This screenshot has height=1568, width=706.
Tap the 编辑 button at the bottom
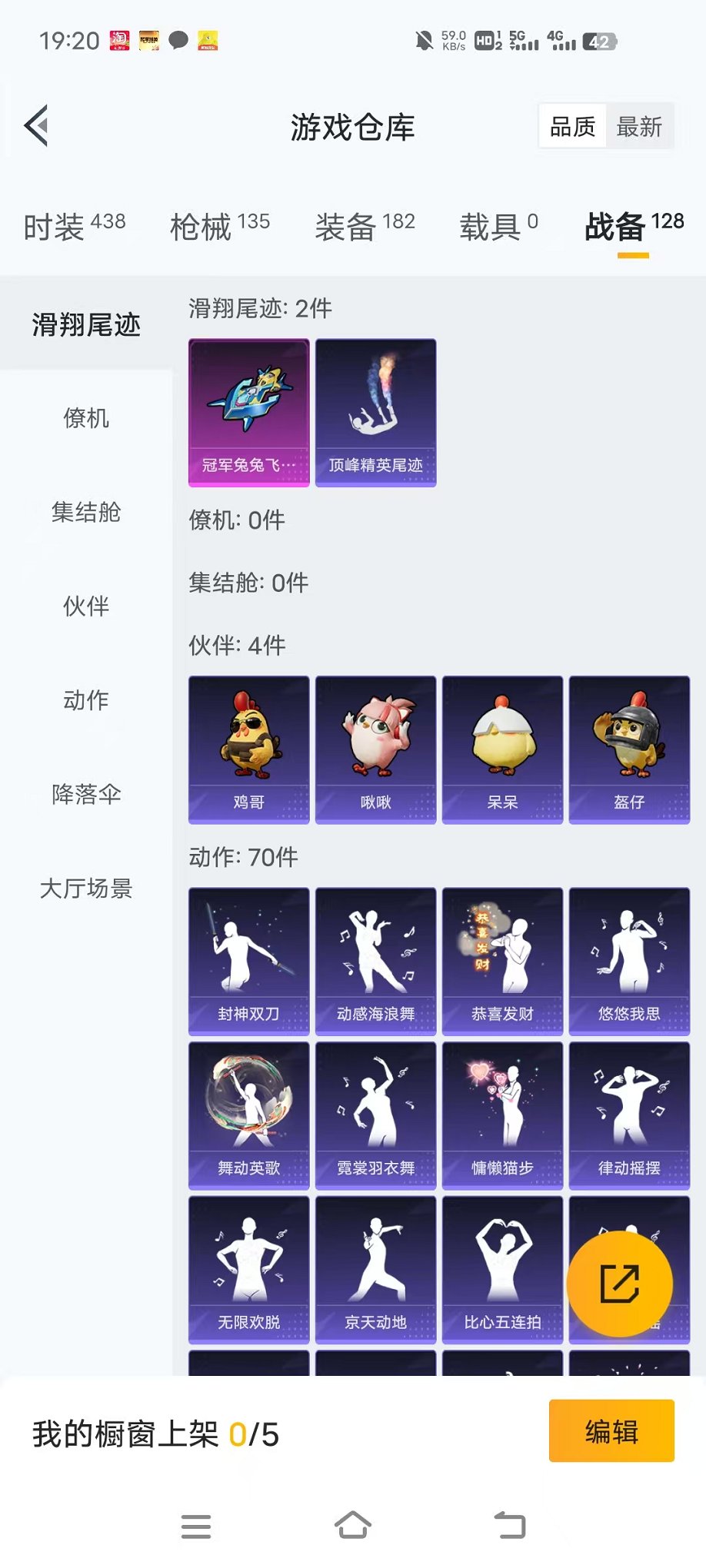611,1431
